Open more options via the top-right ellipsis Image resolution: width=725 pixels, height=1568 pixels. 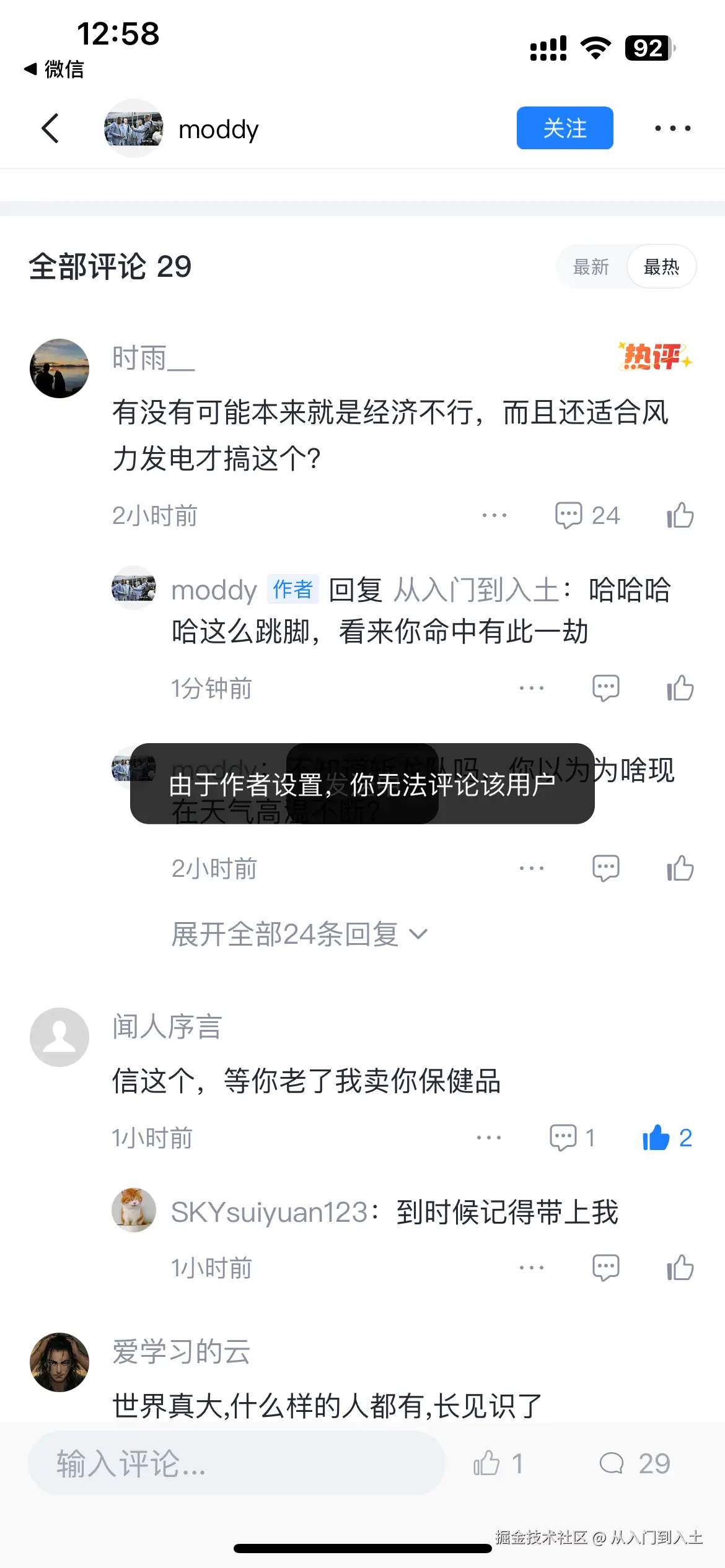tap(673, 128)
